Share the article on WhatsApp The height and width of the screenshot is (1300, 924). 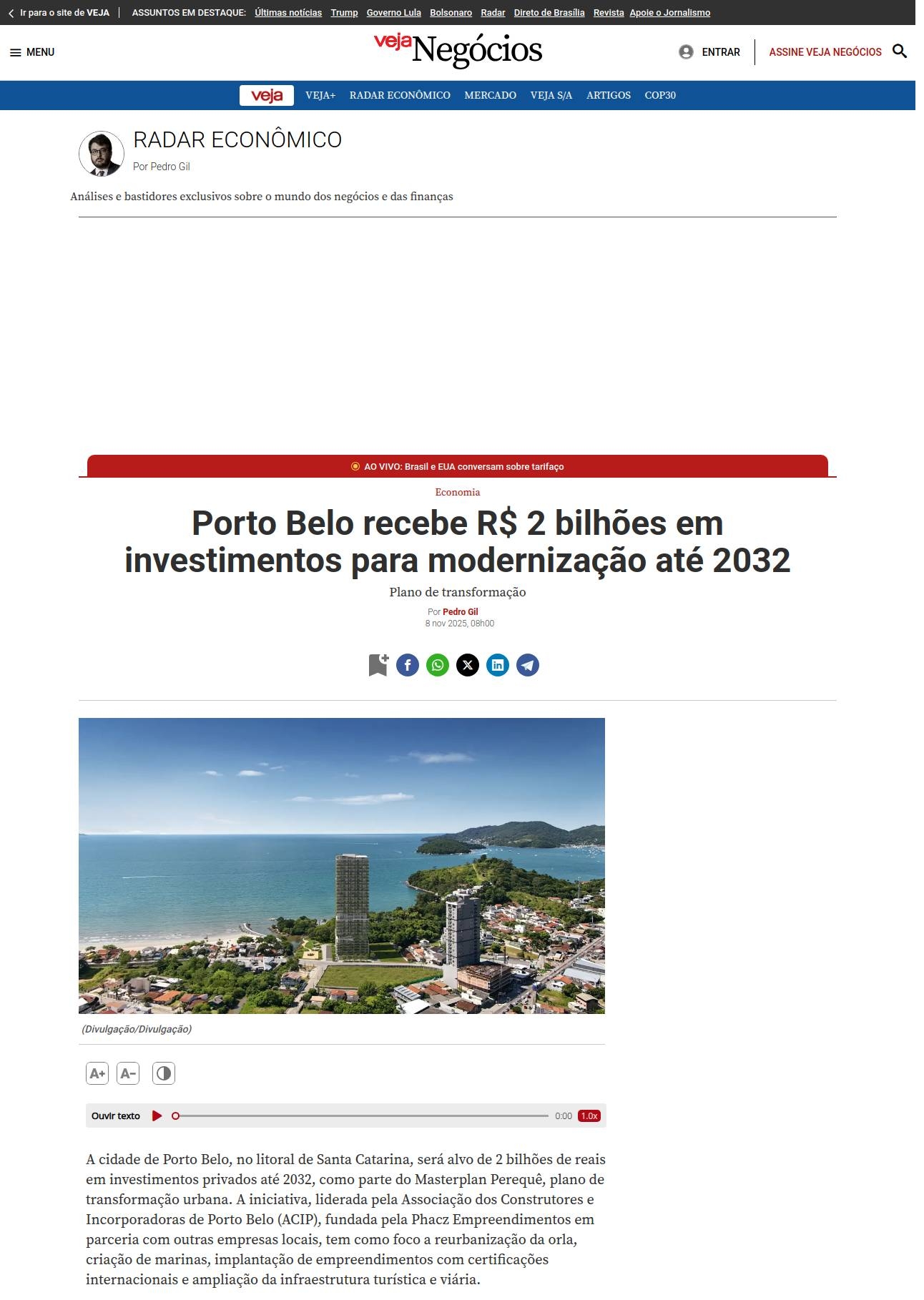(438, 665)
